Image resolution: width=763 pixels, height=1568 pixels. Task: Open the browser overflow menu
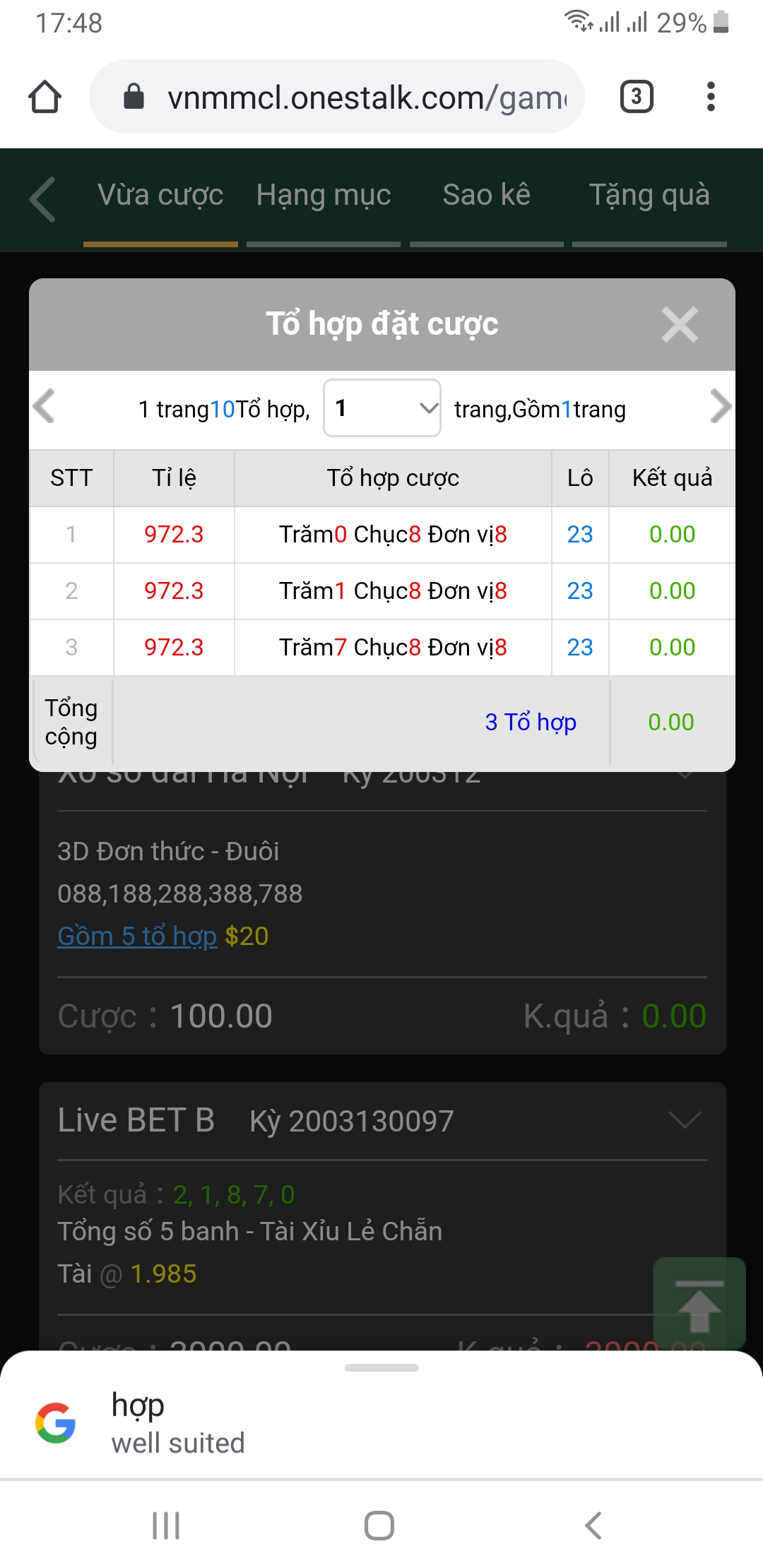click(711, 97)
